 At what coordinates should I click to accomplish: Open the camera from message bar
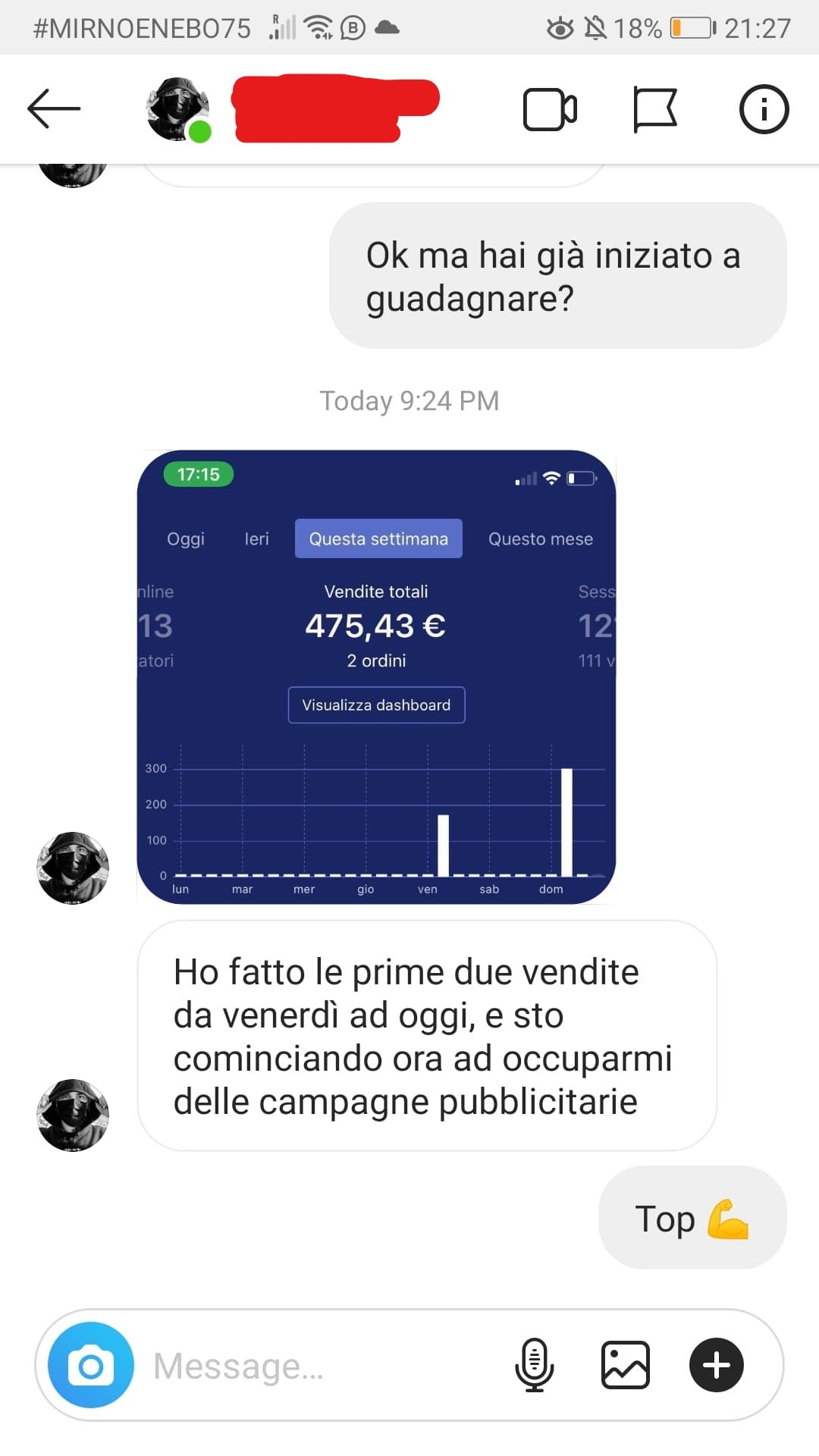coord(91,1365)
